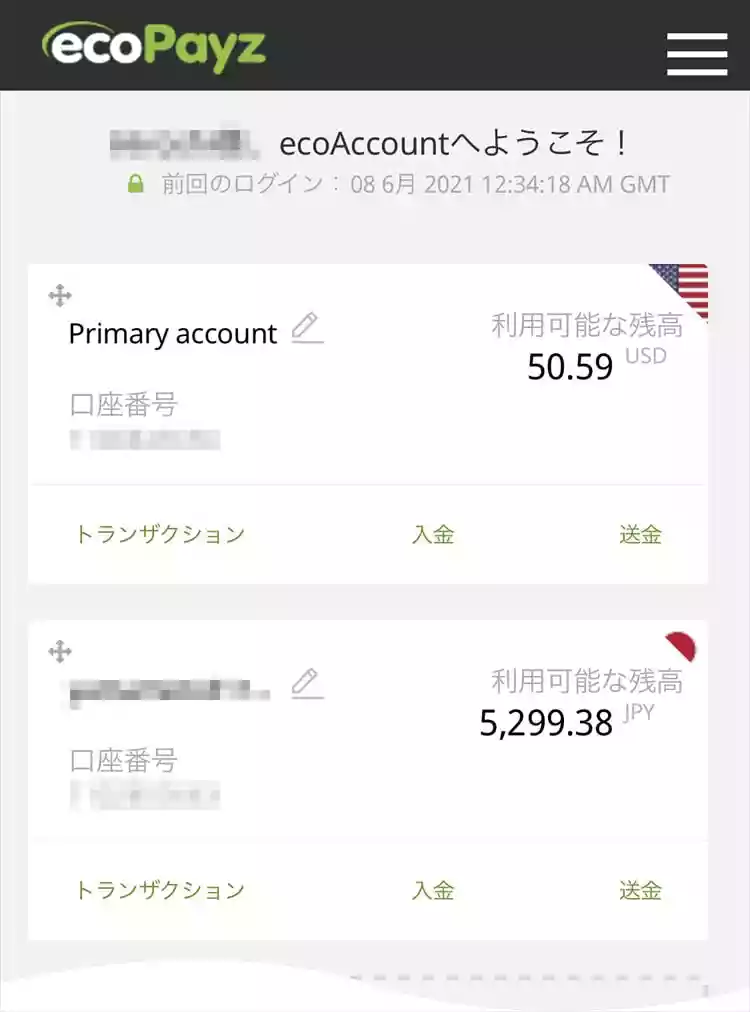
Task: Tap the move handle on JPY account card
Action: 60,652
